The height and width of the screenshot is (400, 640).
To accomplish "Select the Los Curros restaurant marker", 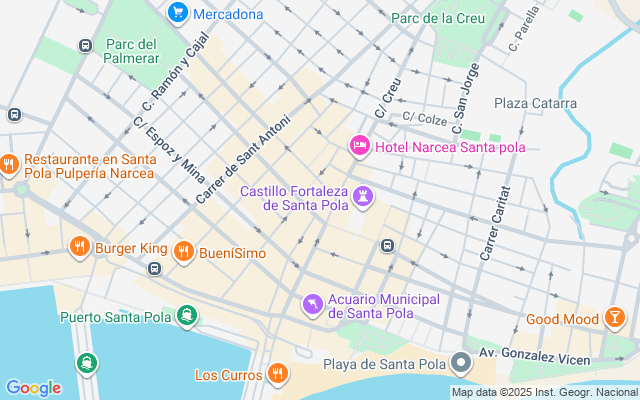I will [278, 375].
